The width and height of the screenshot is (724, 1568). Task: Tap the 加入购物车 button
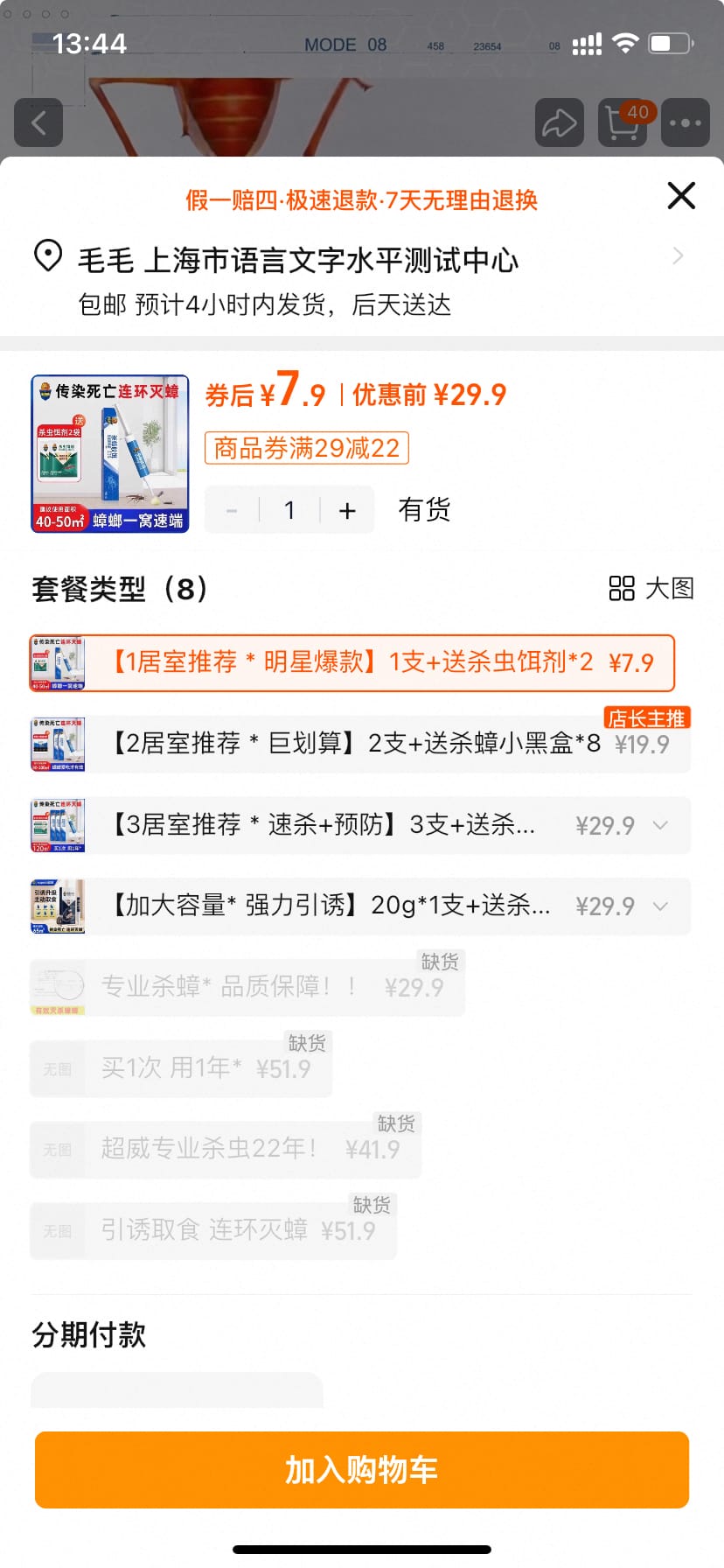361,1470
